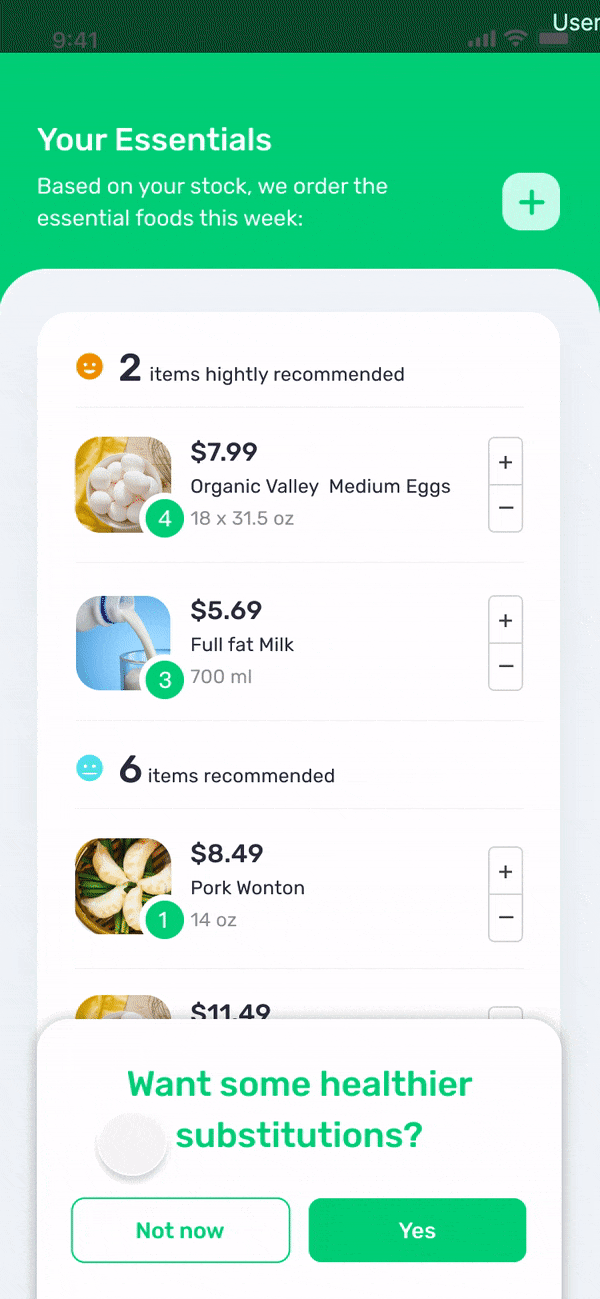Increase quantity of Organic Valley Medium Eggs
This screenshot has height=1299, width=600.
505,463
